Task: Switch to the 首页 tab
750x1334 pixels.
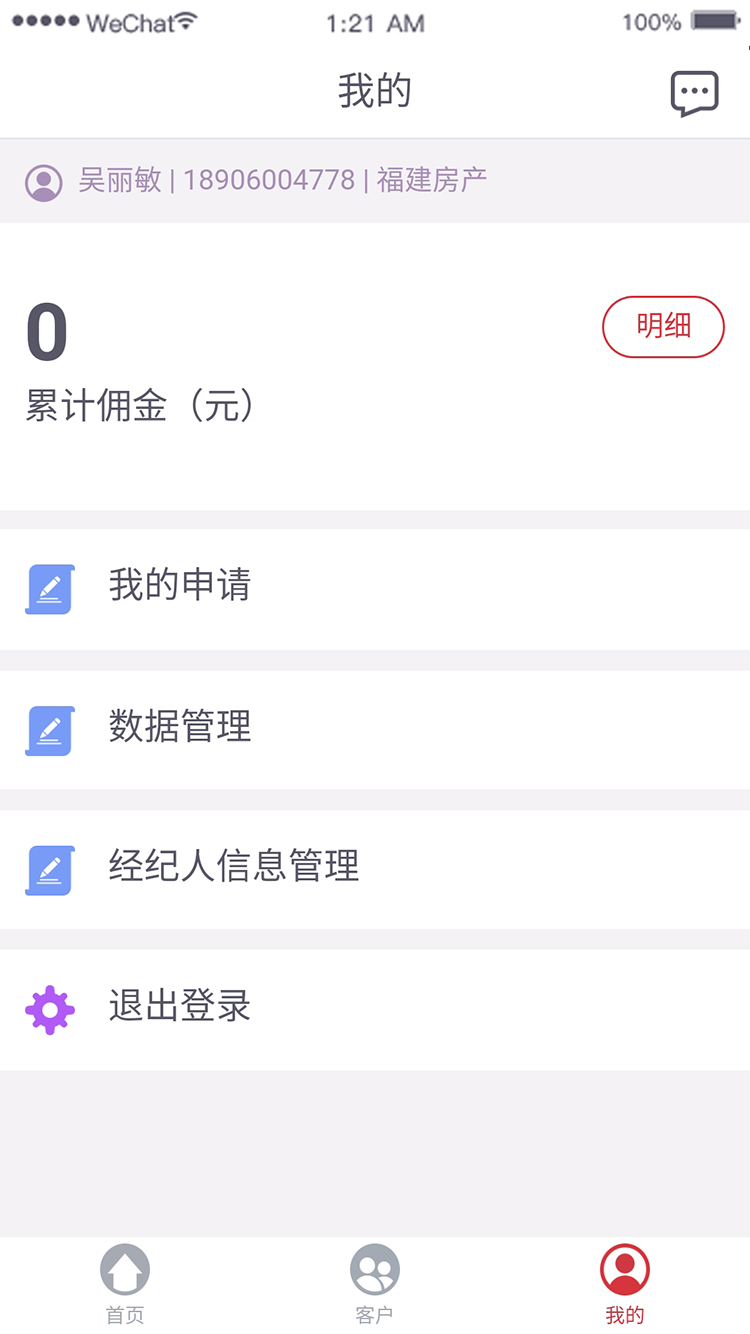Action: [125, 1285]
